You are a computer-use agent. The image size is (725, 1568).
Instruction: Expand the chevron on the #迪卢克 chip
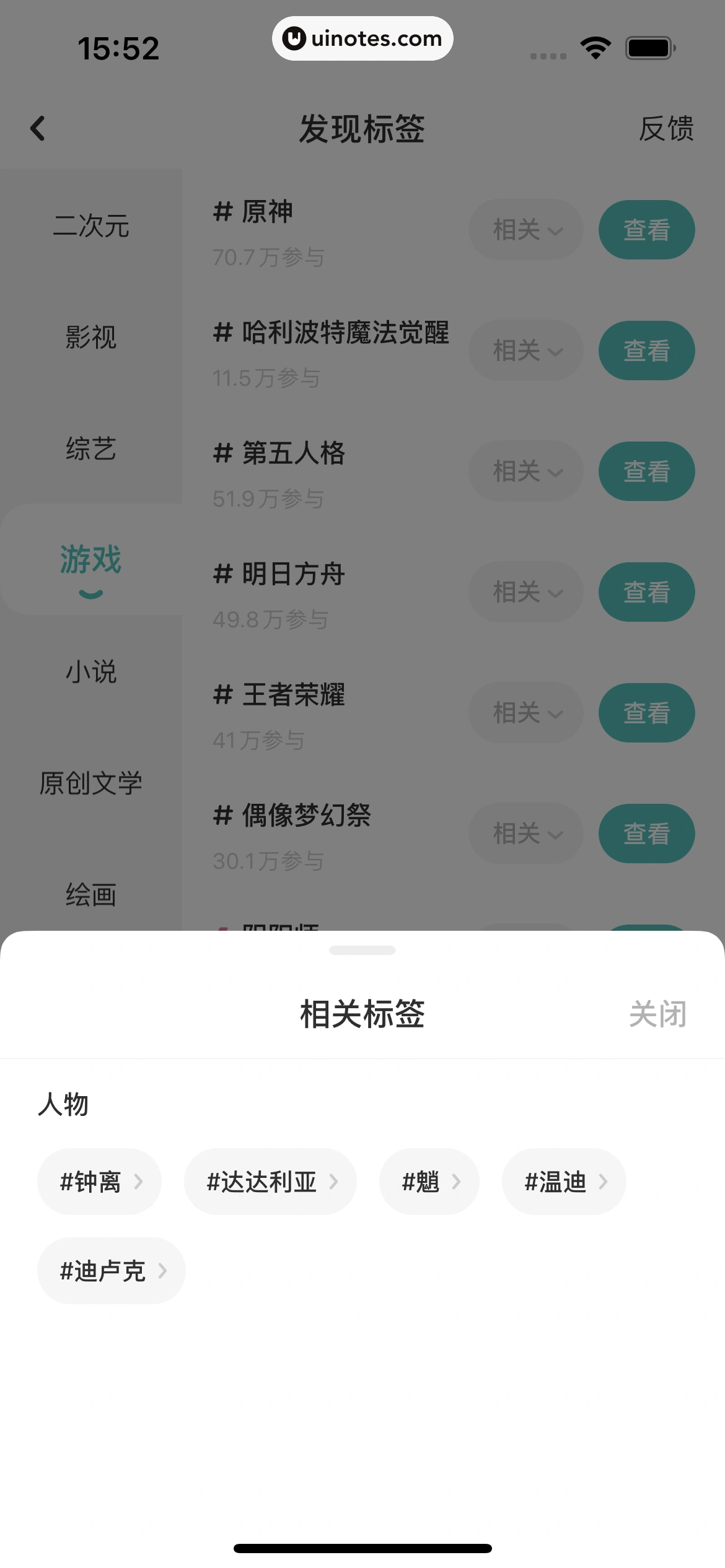[164, 1271]
